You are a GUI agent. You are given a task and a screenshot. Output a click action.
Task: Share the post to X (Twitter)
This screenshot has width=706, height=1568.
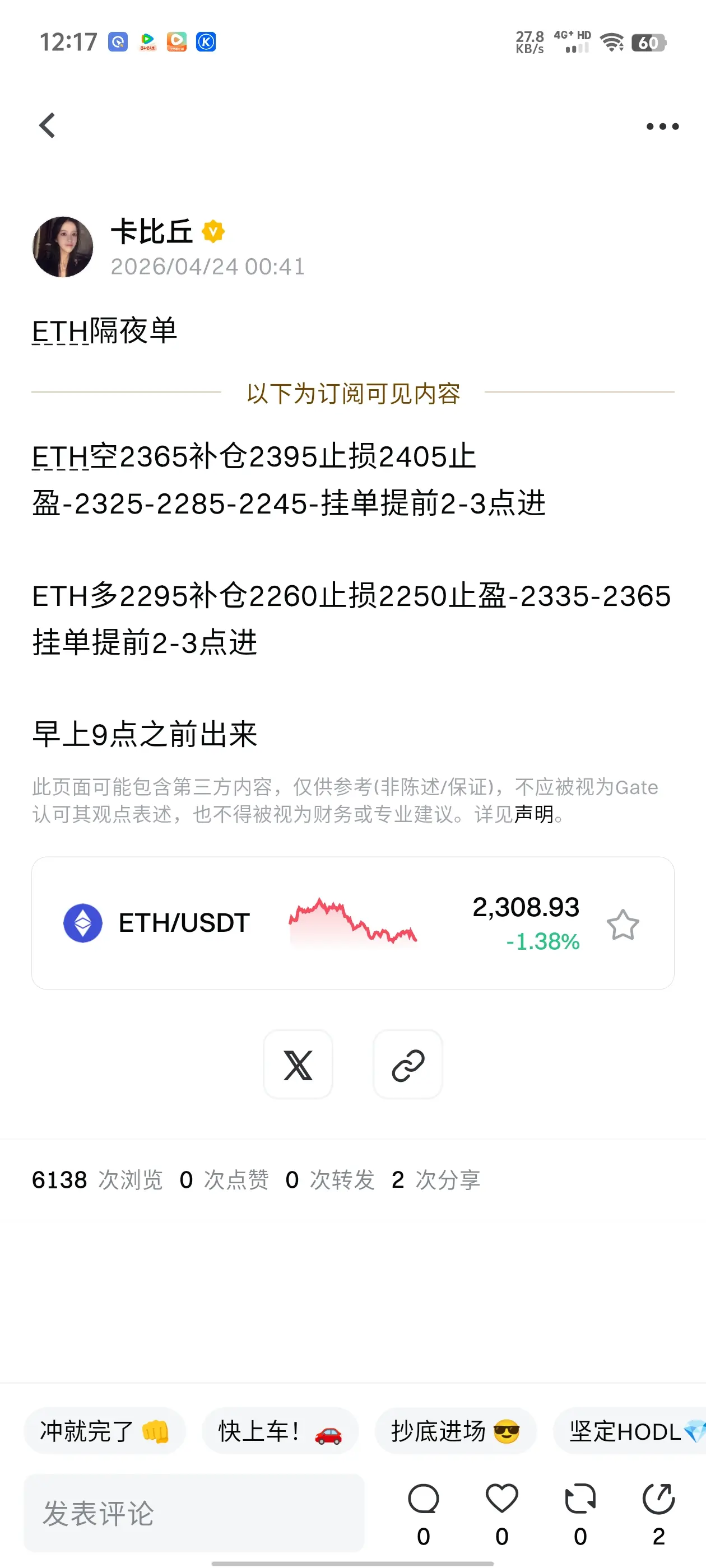click(x=298, y=1063)
